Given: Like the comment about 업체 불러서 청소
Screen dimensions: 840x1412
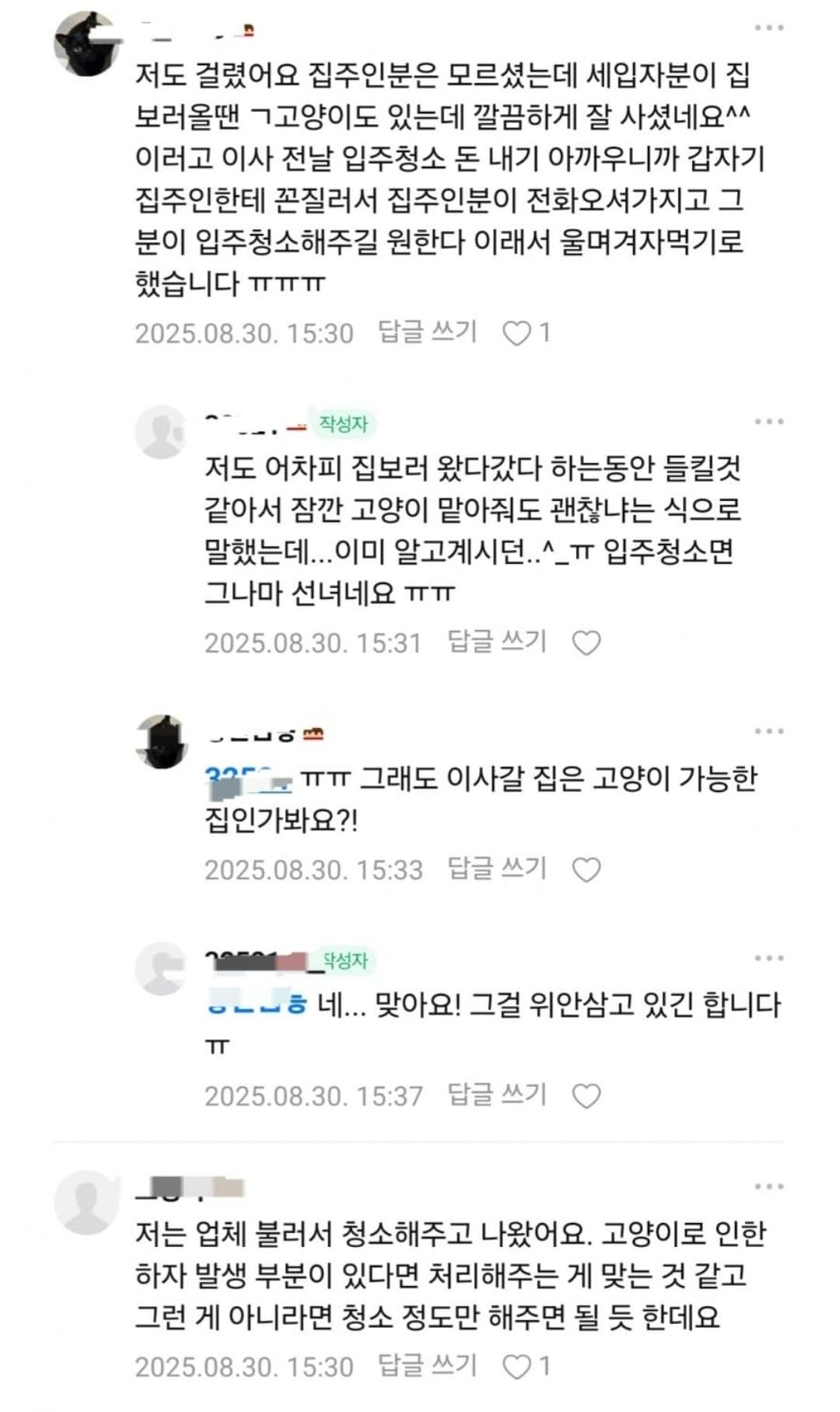Looking at the screenshot, I should [517, 1367].
